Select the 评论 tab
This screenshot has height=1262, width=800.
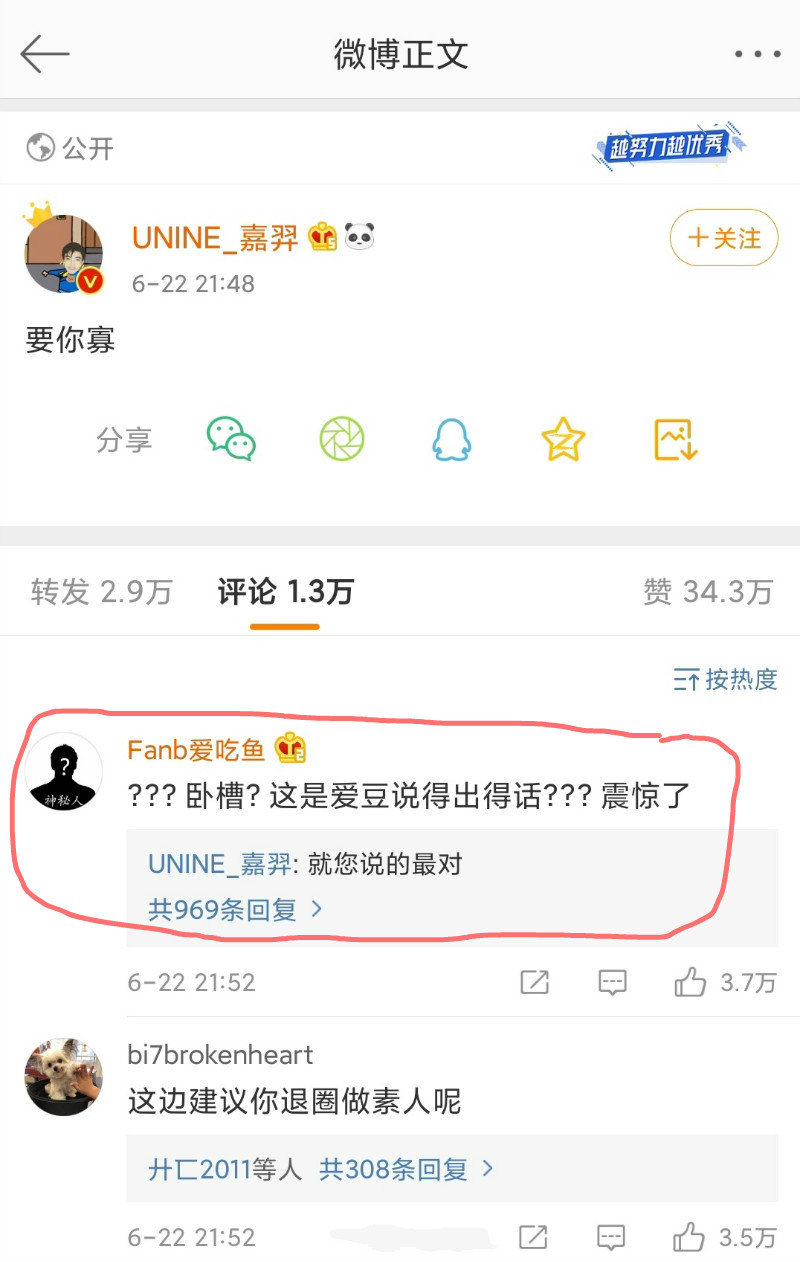285,592
